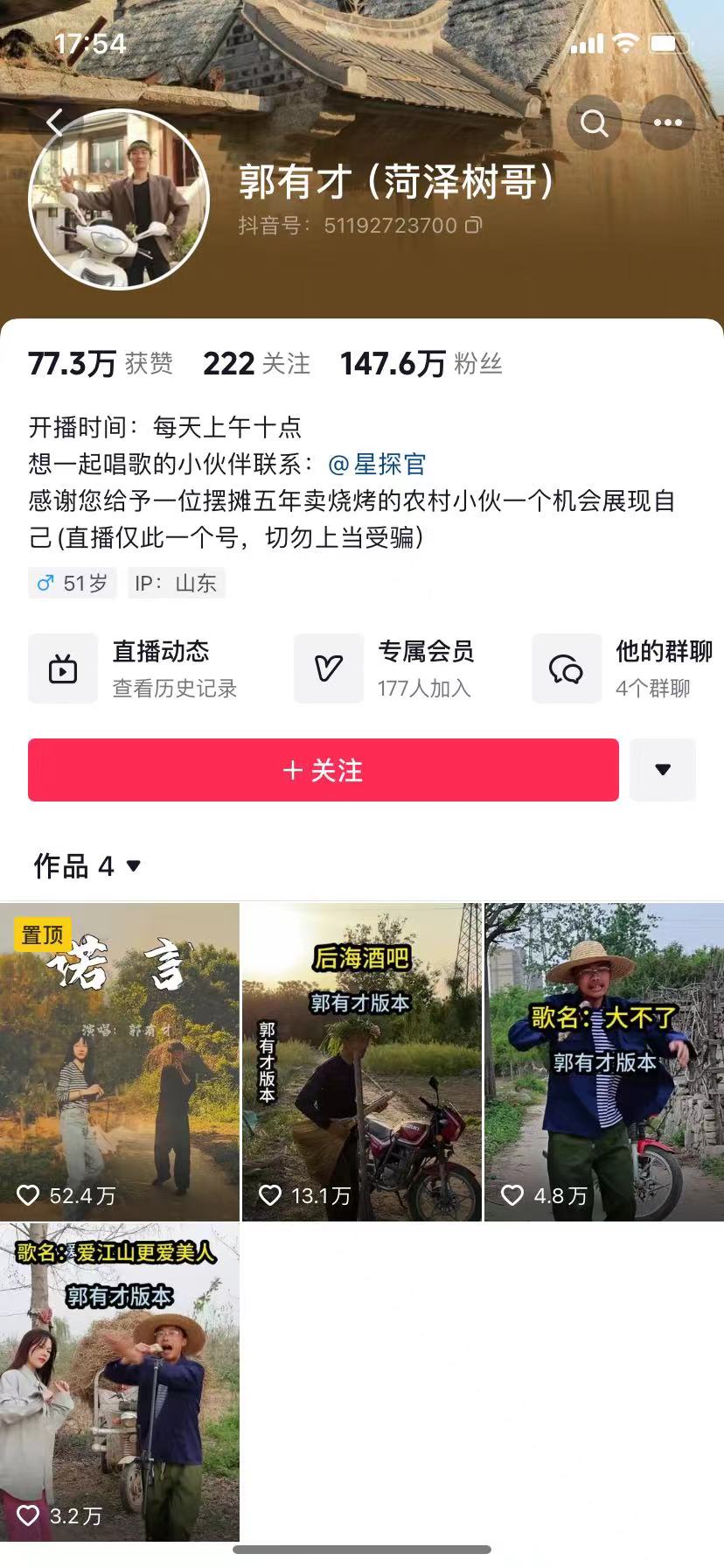This screenshot has height=1568, width=724.
Task: View the 147.6万 粉丝 followers list
Action: [x=421, y=364]
